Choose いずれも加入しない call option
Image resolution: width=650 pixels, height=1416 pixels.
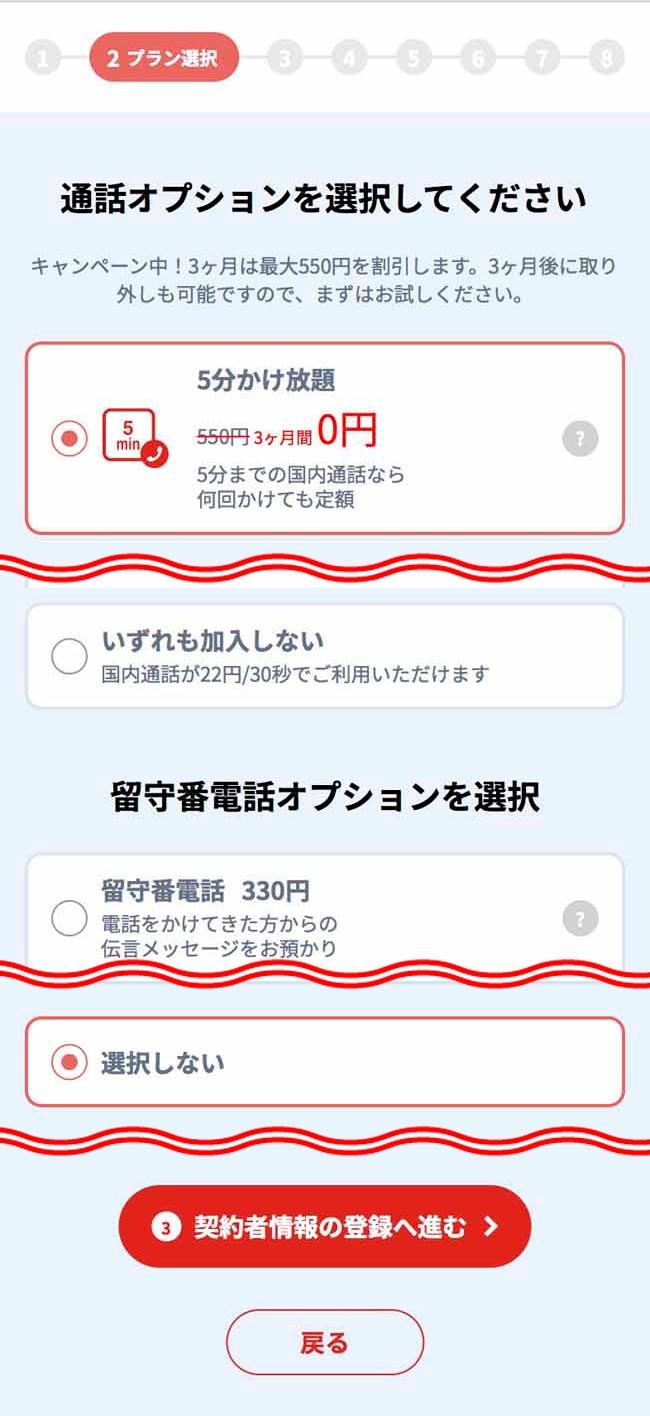tap(69, 656)
